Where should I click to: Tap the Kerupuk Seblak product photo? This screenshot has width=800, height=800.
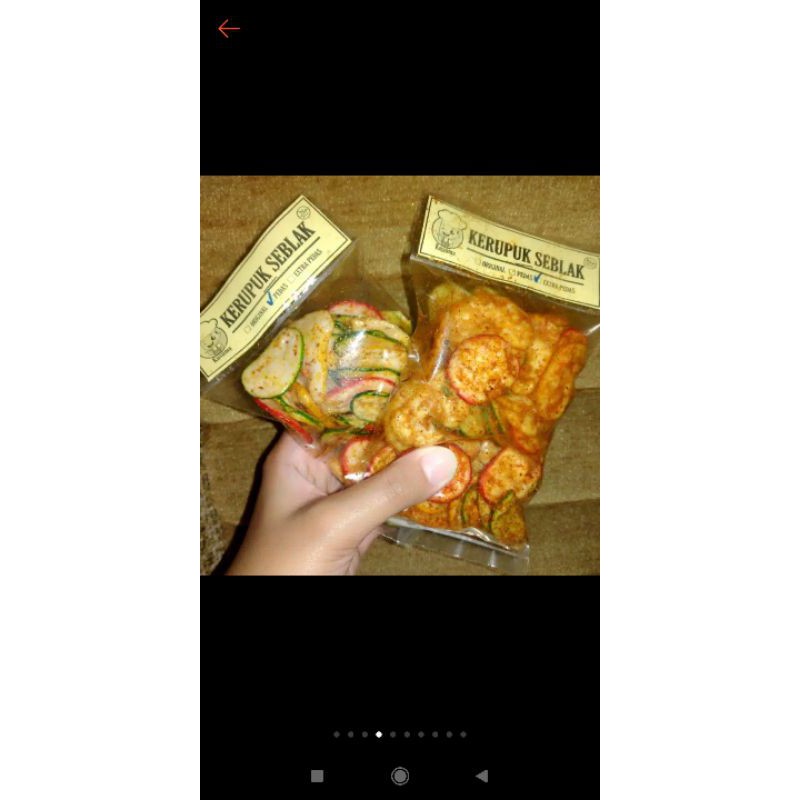click(400, 375)
